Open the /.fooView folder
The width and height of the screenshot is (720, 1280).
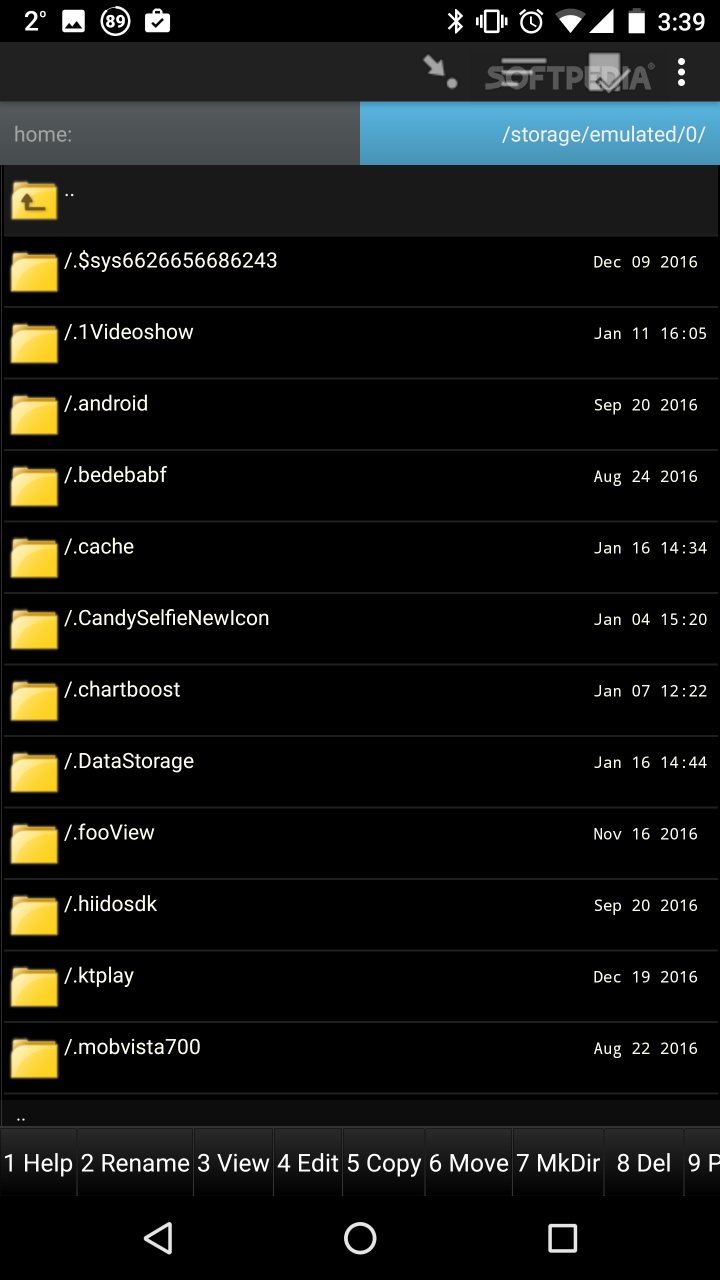[x=360, y=844]
